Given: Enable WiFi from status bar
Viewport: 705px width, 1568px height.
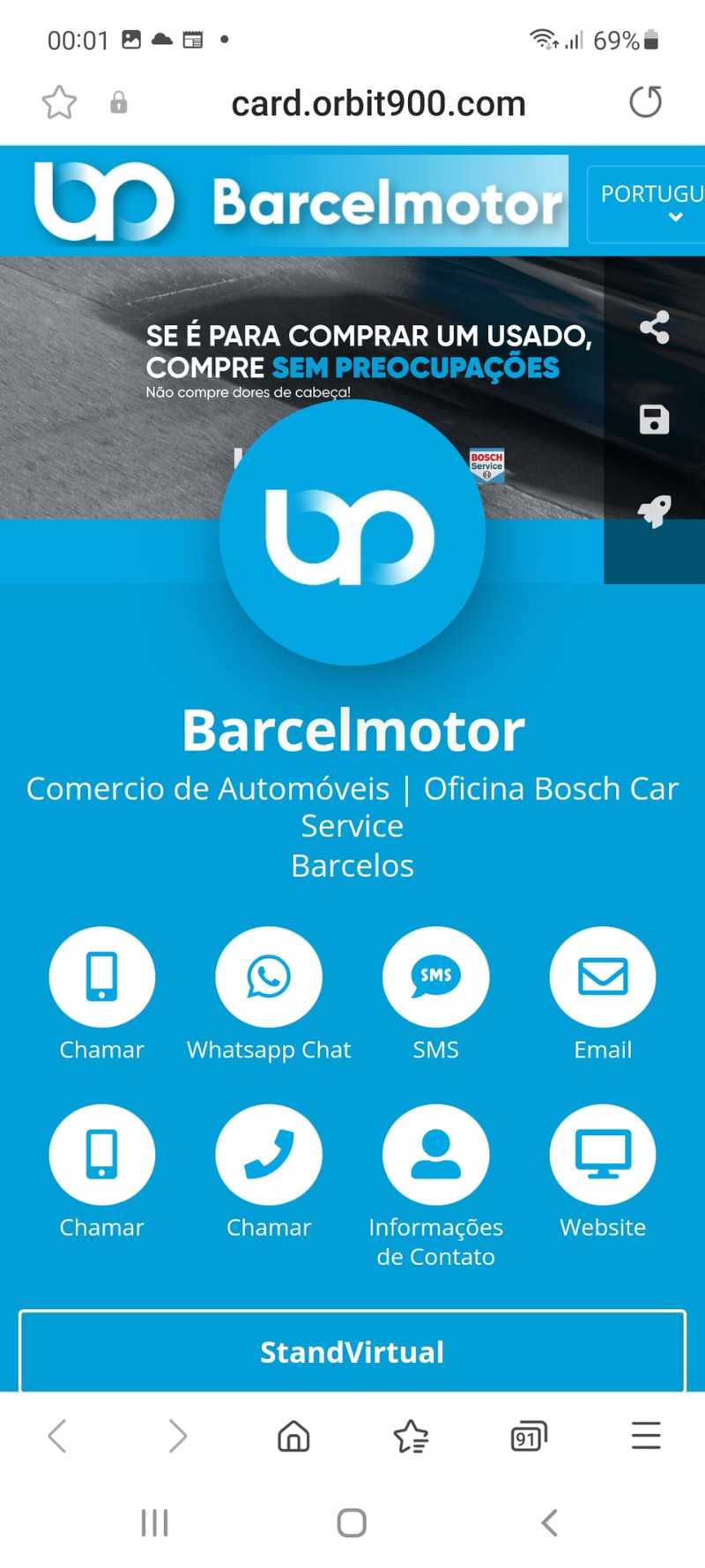Looking at the screenshot, I should [x=540, y=39].
